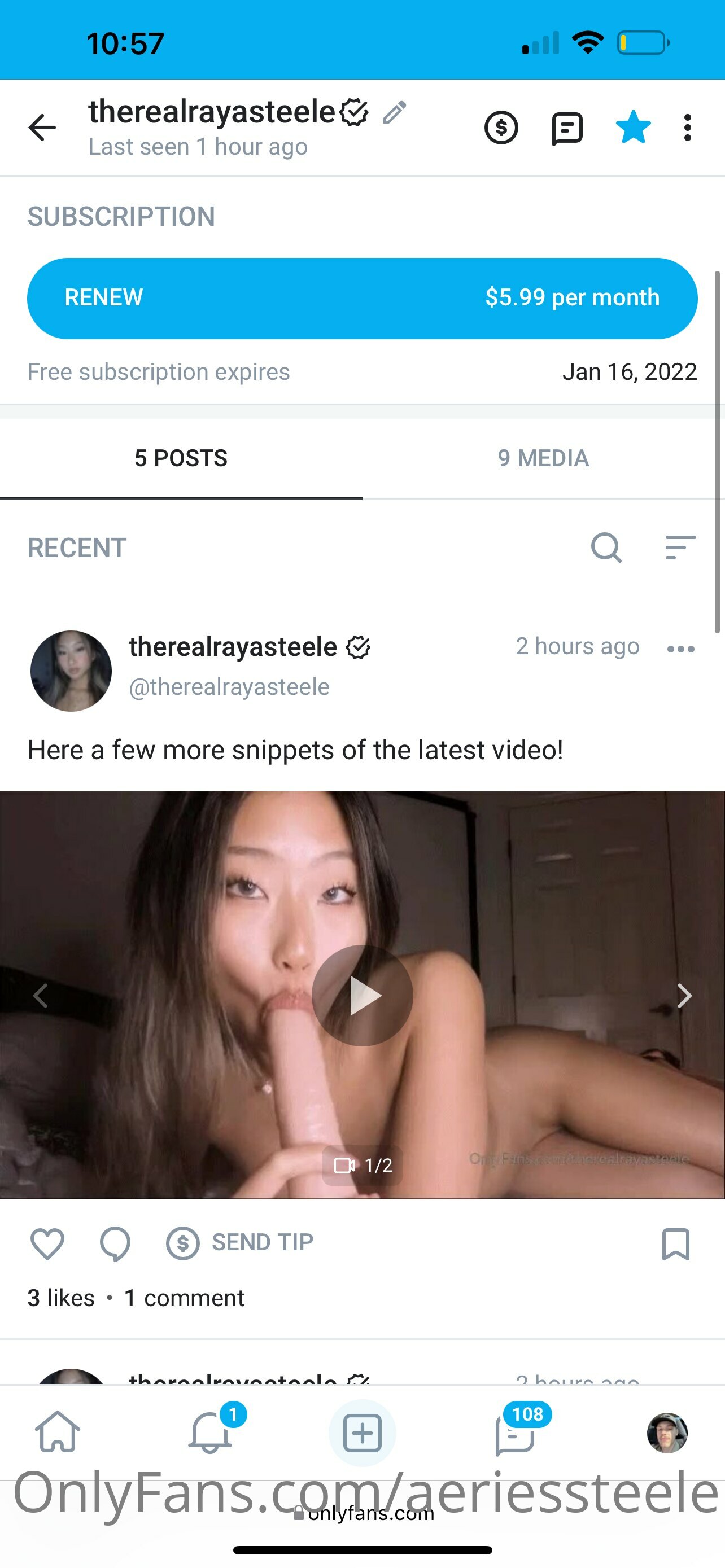Open the options menu on the first post
Image resolution: width=725 pixels, height=1568 pixels.
[680, 649]
